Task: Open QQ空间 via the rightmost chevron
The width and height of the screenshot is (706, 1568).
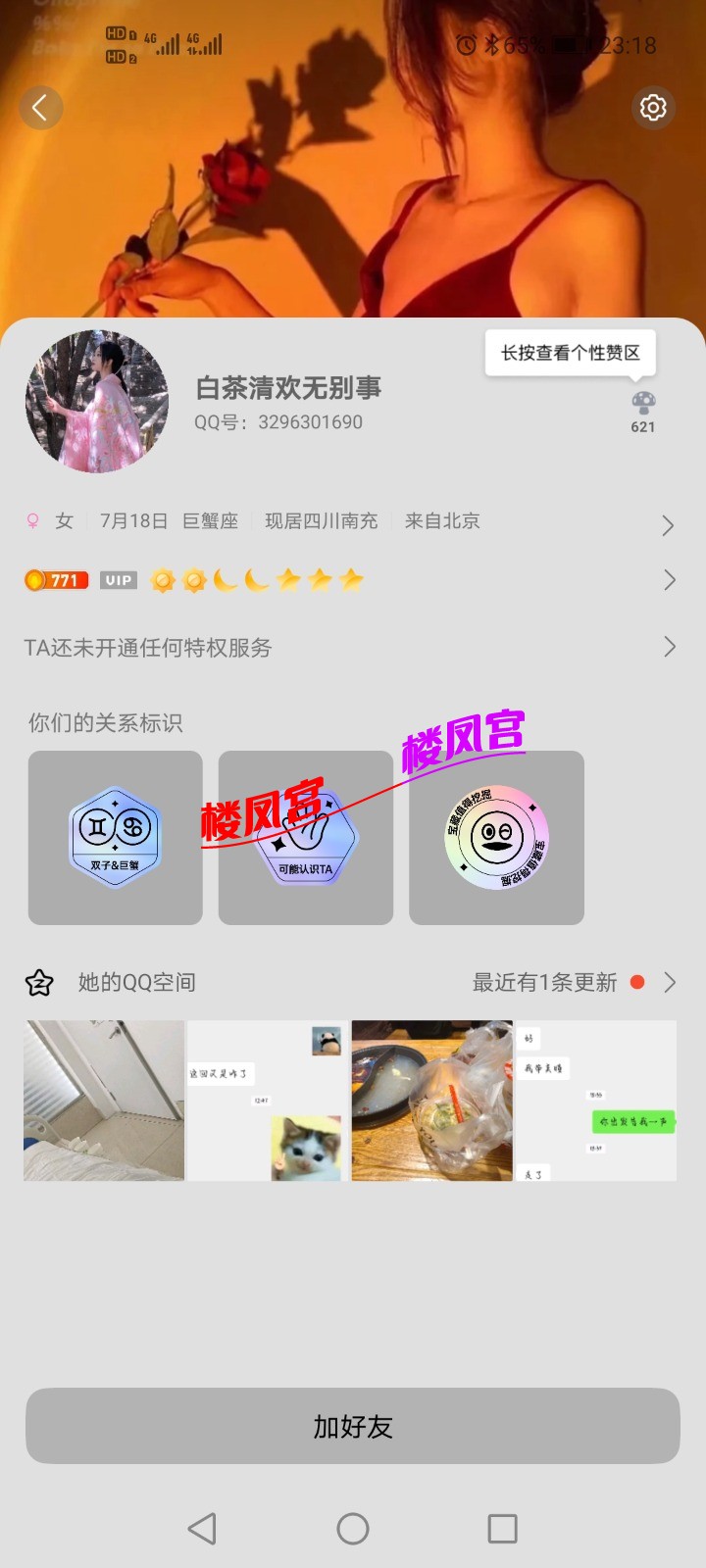Action: pos(672,982)
